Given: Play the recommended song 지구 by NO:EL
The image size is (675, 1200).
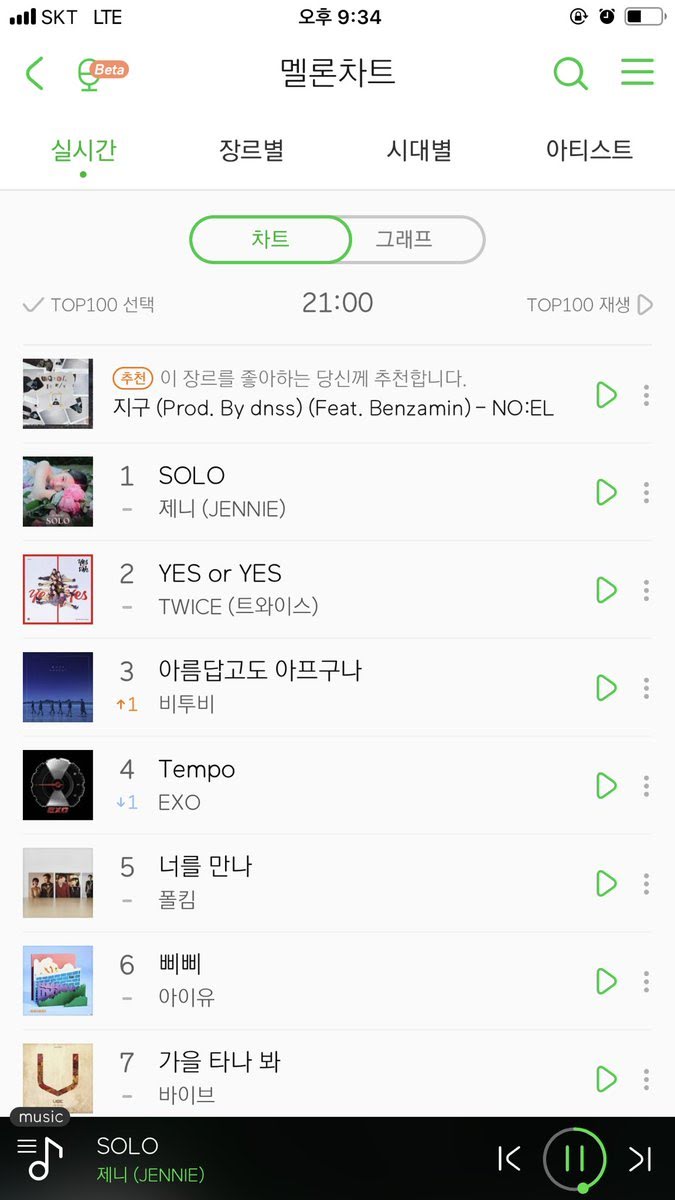Looking at the screenshot, I should coord(606,395).
